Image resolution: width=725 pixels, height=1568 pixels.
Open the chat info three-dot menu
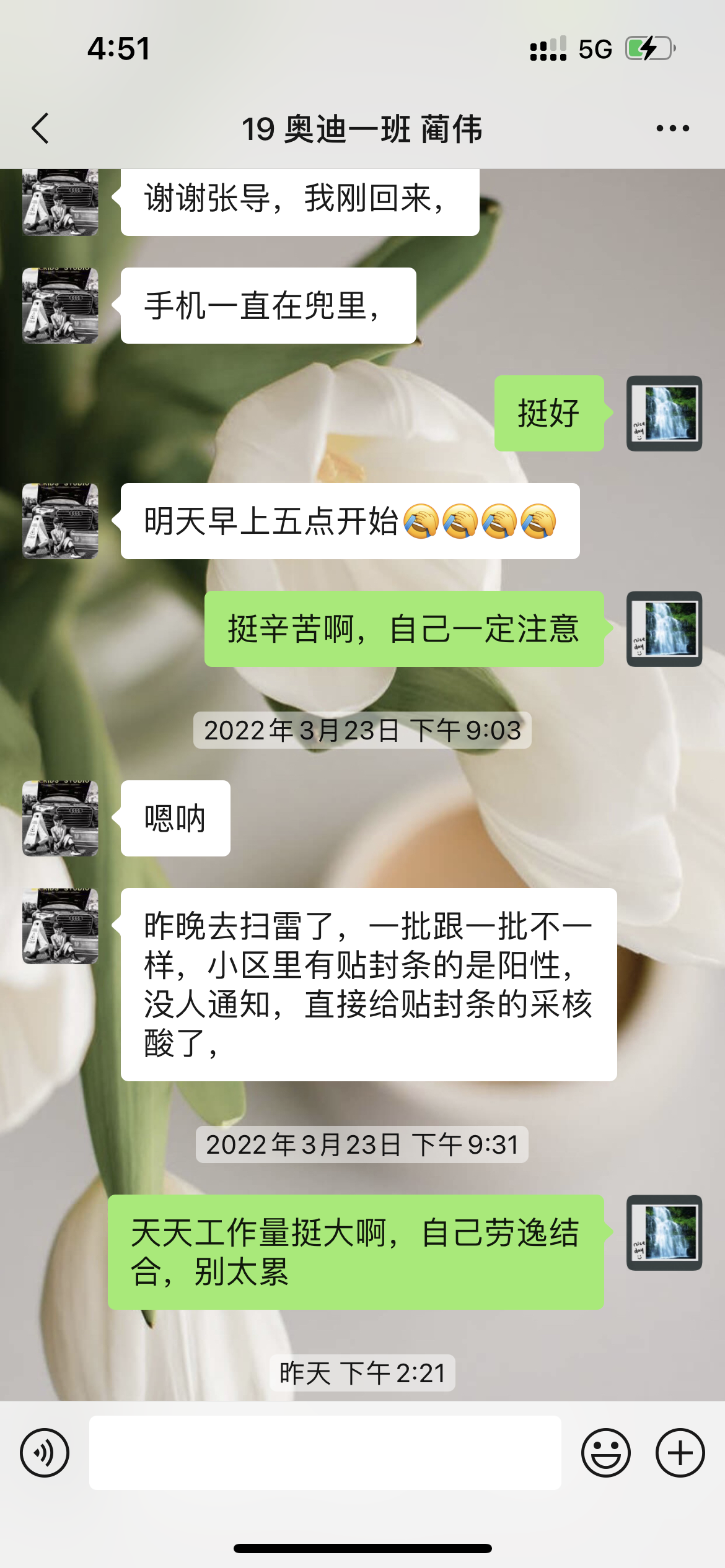tap(672, 129)
